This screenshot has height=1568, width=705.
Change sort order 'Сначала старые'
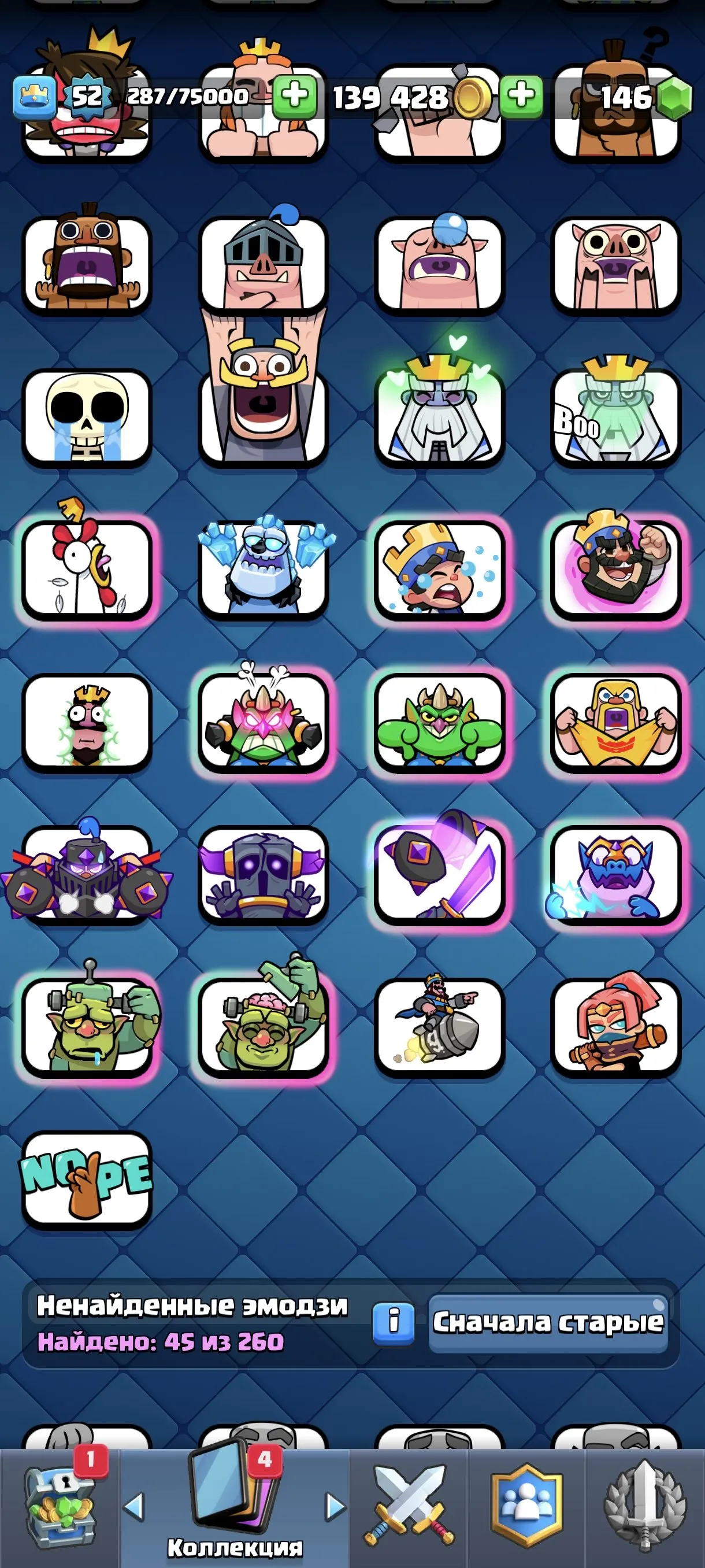coord(547,1322)
